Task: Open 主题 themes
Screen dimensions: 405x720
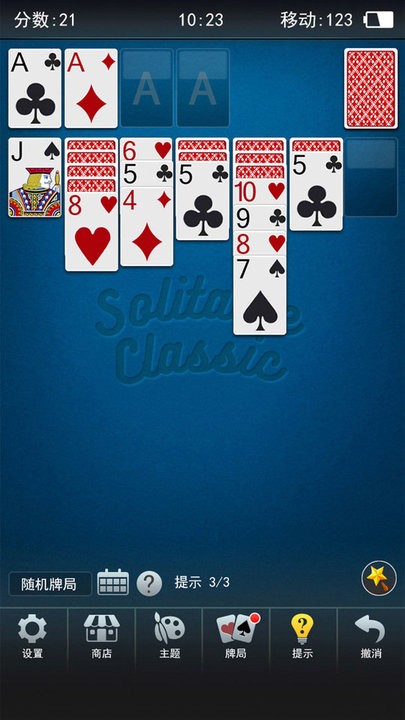Action: [x=169, y=636]
